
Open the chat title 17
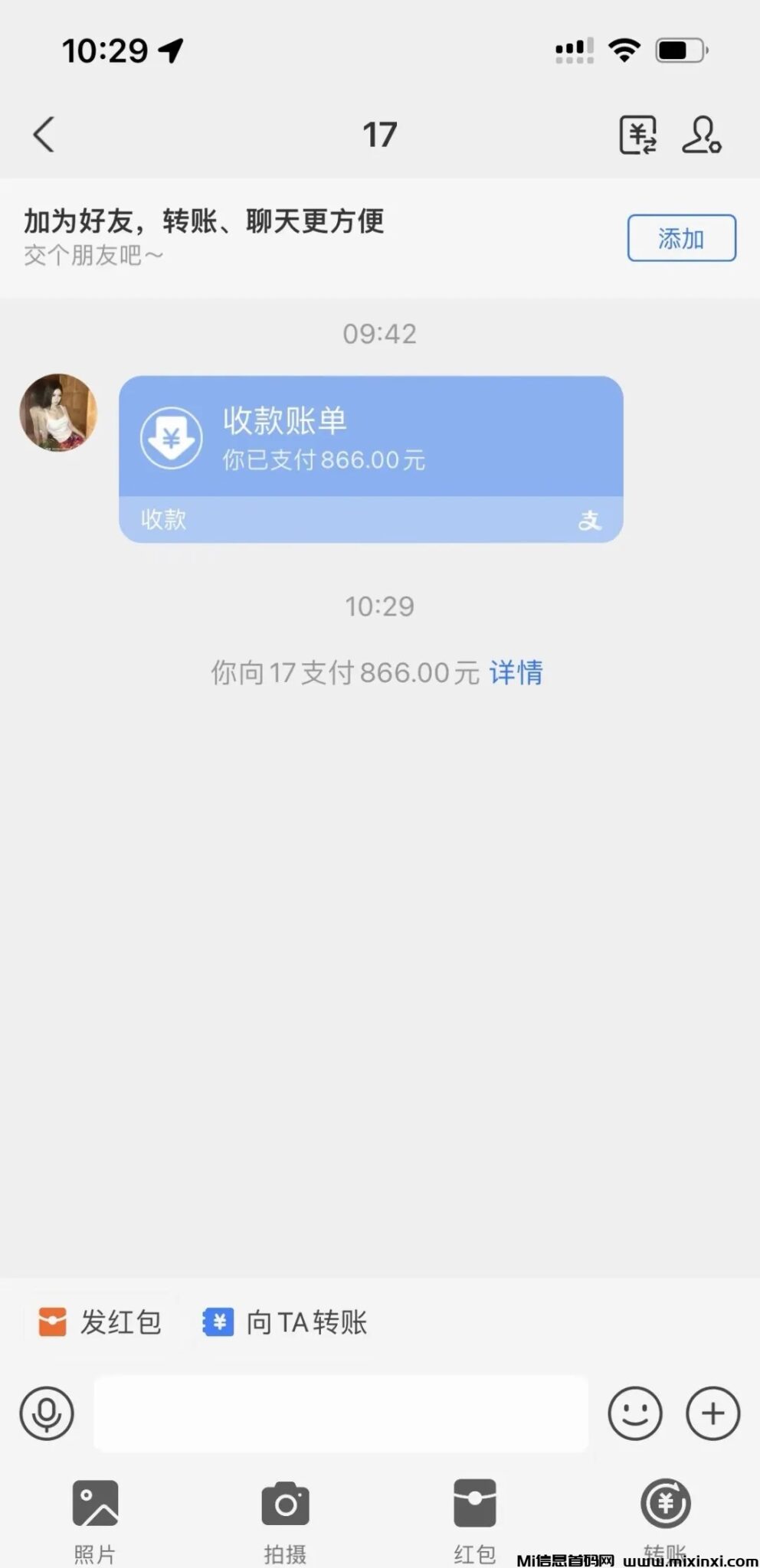(x=380, y=135)
